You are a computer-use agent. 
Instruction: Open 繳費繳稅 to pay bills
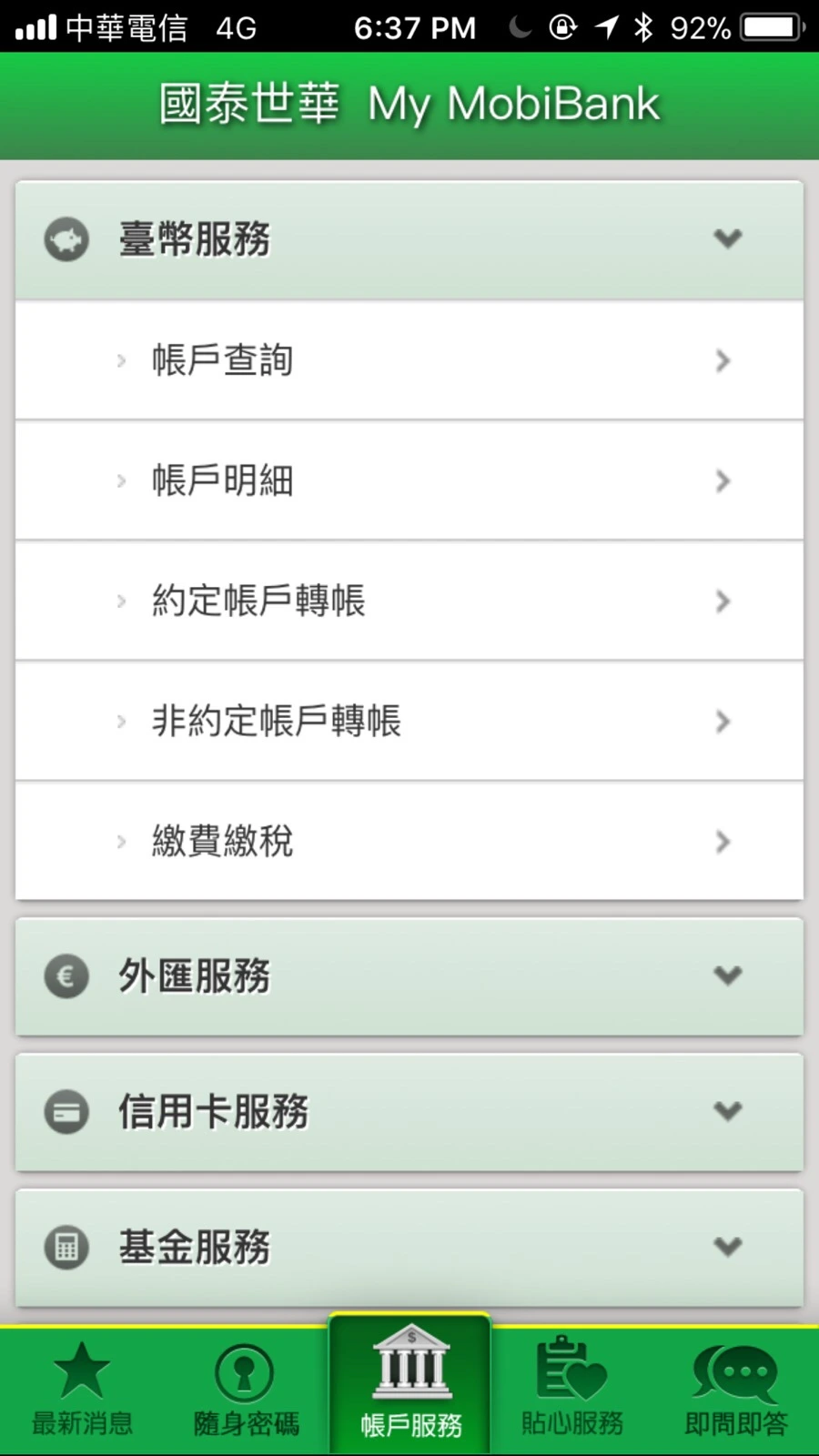pyautogui.click(x=409, y=842)
